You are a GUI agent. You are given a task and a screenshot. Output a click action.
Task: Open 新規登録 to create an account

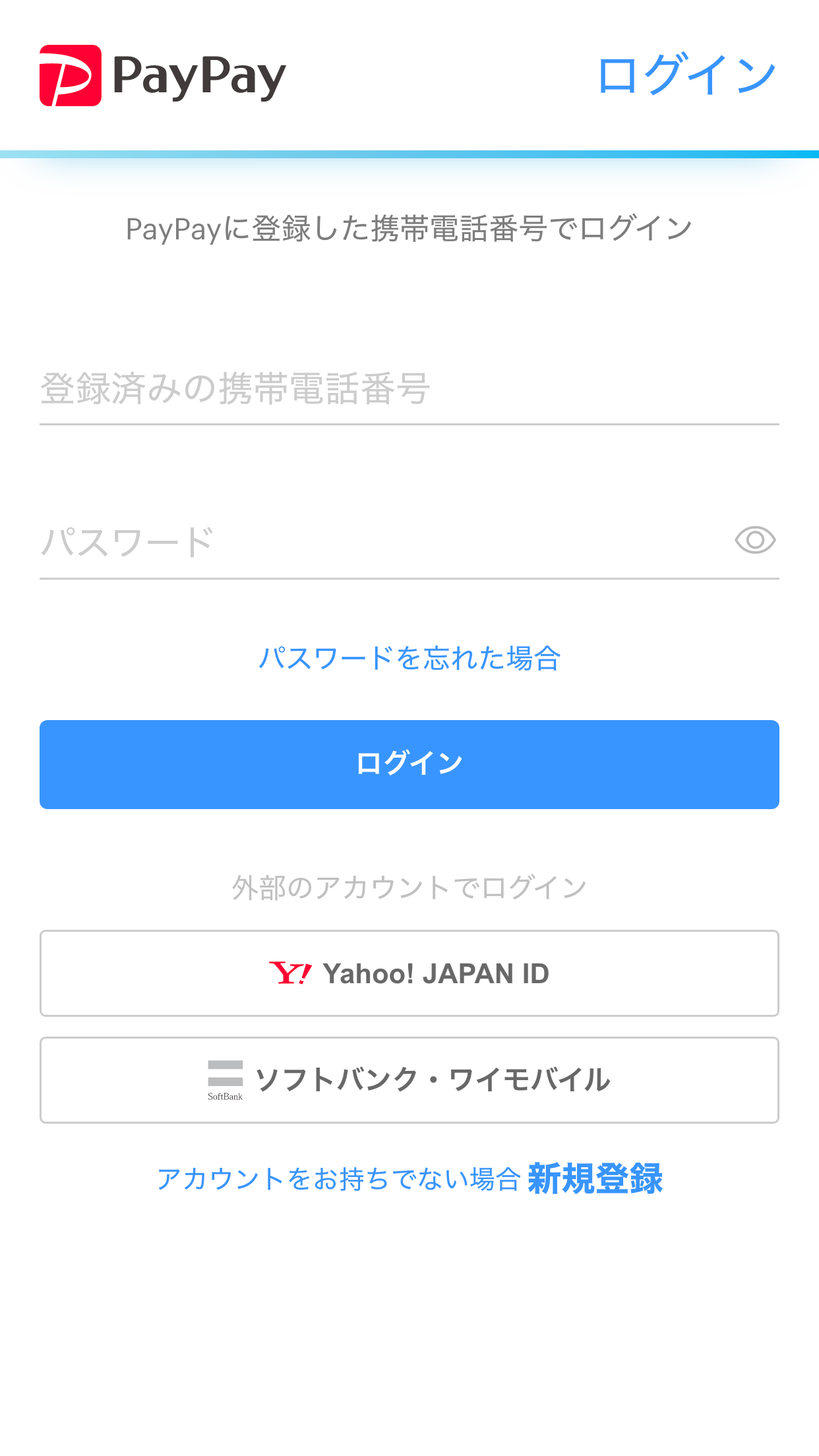coord(595,1179)
